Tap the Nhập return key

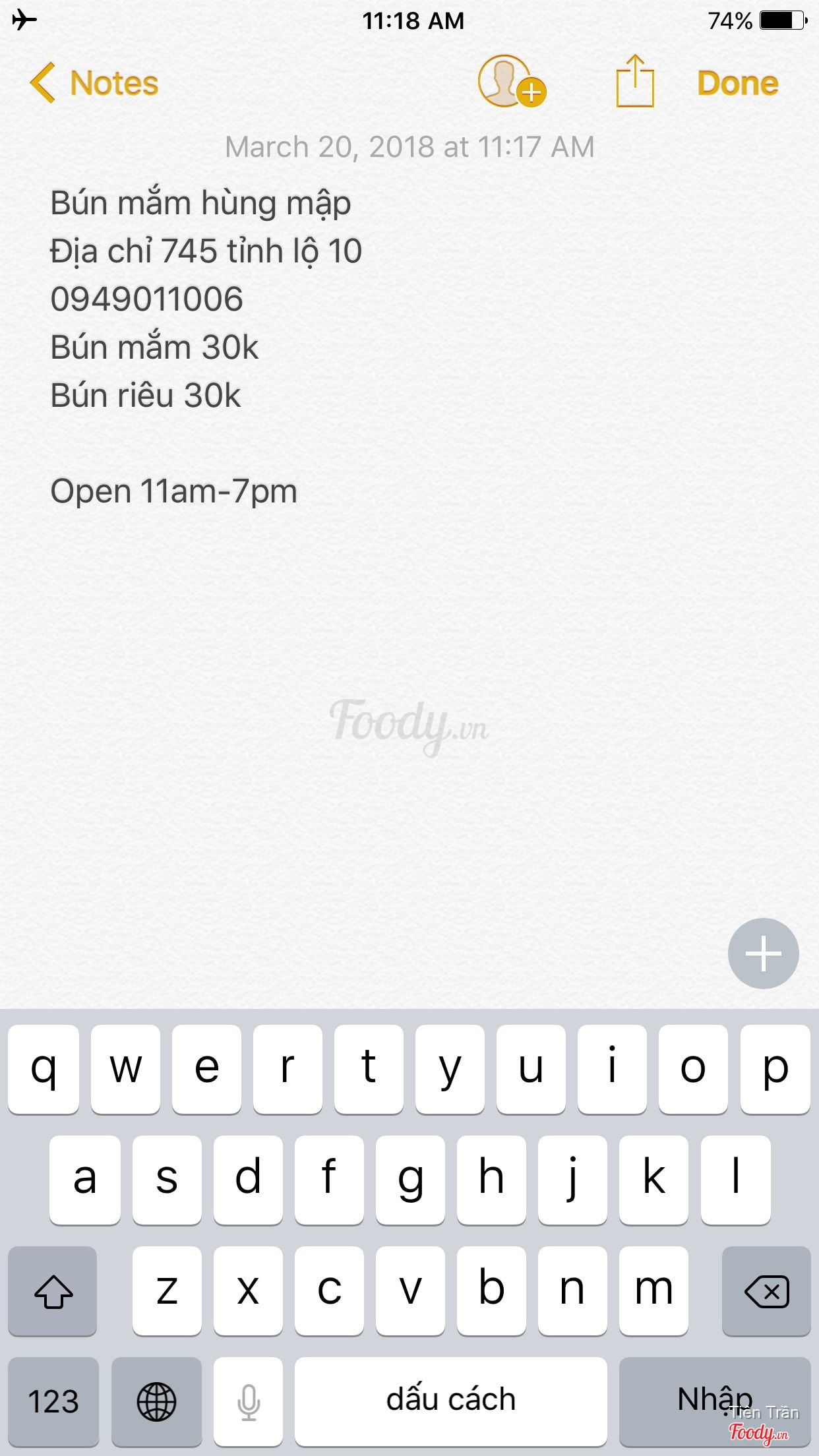(715, 1401)
